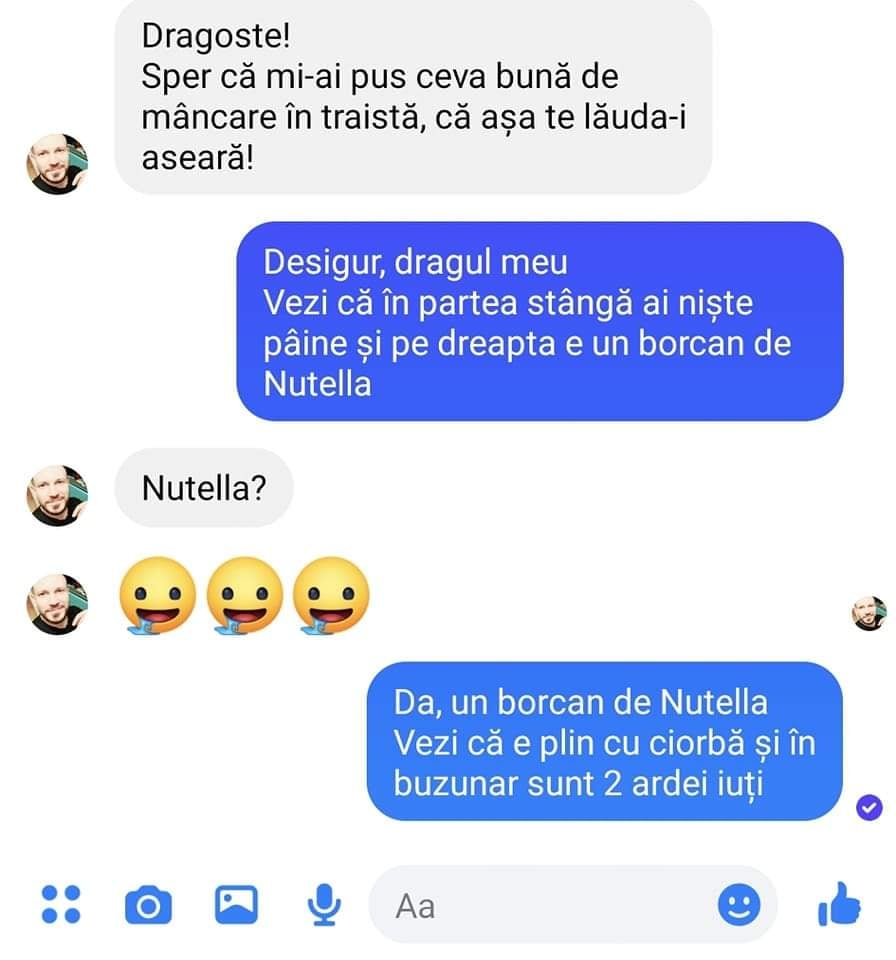This screenshot has width=896, height=960.
Task: Send a thumbs-up like
Action: (839, 905)
